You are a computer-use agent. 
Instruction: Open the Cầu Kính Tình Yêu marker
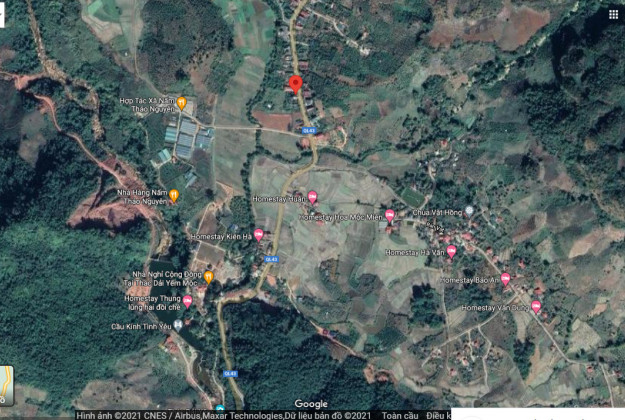click(x=178, y=325)
